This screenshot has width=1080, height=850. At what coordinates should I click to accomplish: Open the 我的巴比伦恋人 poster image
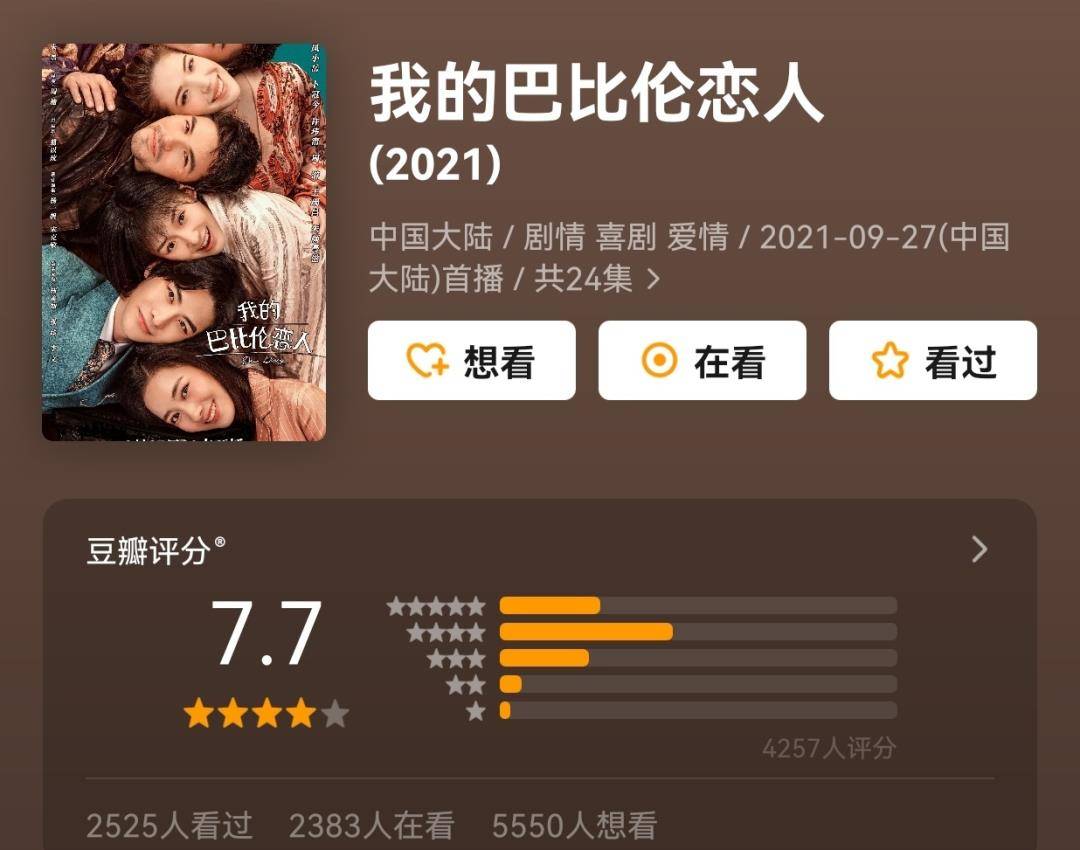pyautogui.click(x=184, y=242)
